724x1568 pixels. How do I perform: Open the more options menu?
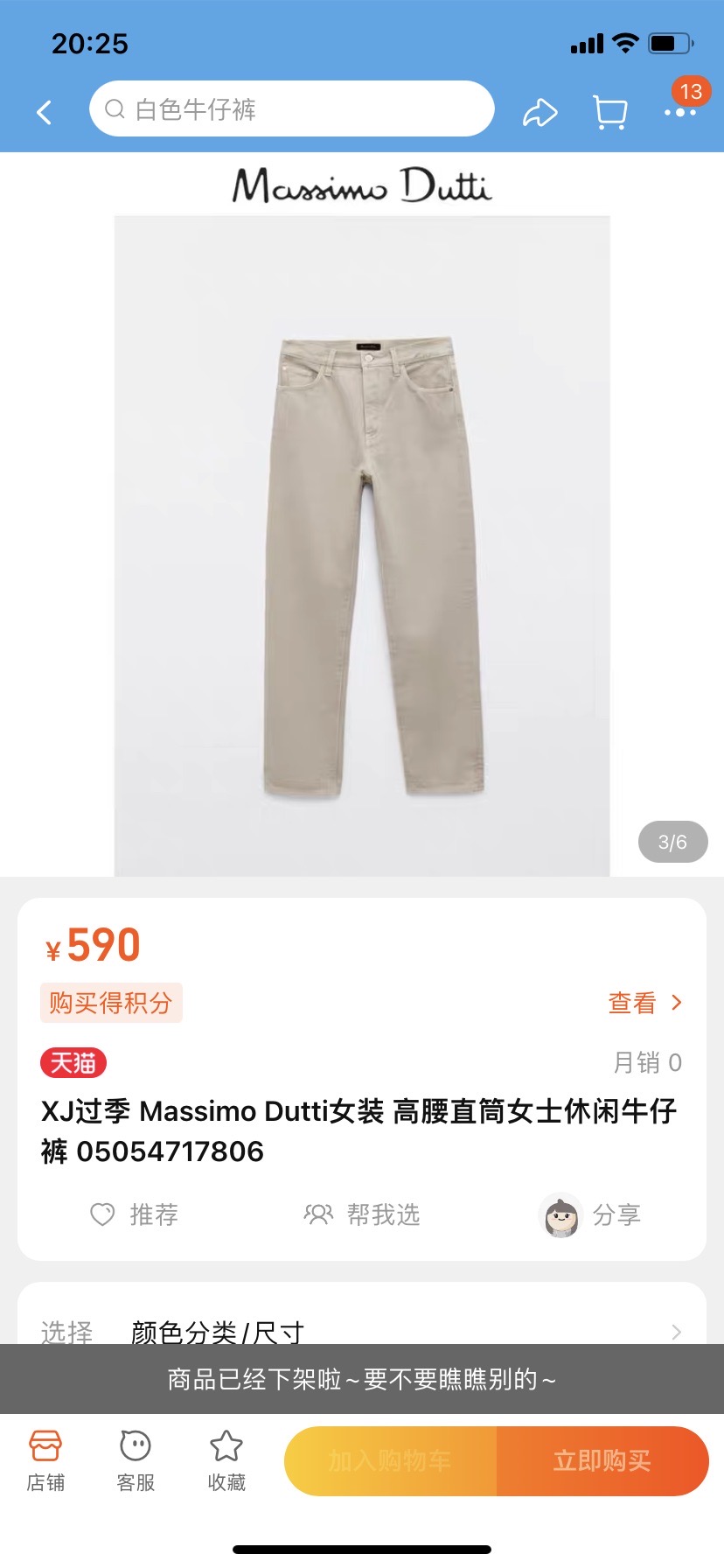pos(679,112)
